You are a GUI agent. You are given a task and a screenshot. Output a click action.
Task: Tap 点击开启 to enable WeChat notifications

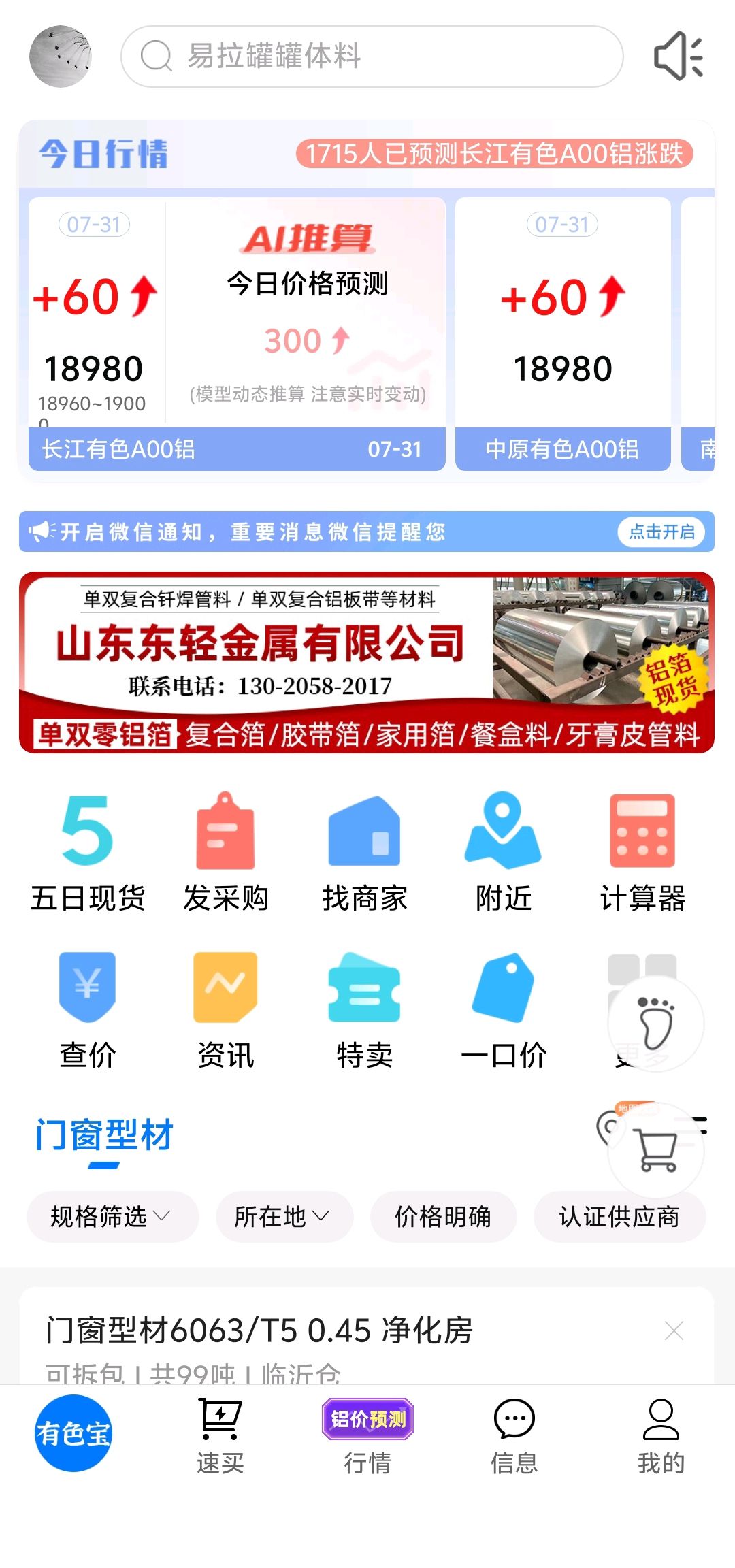coord(661,532)
